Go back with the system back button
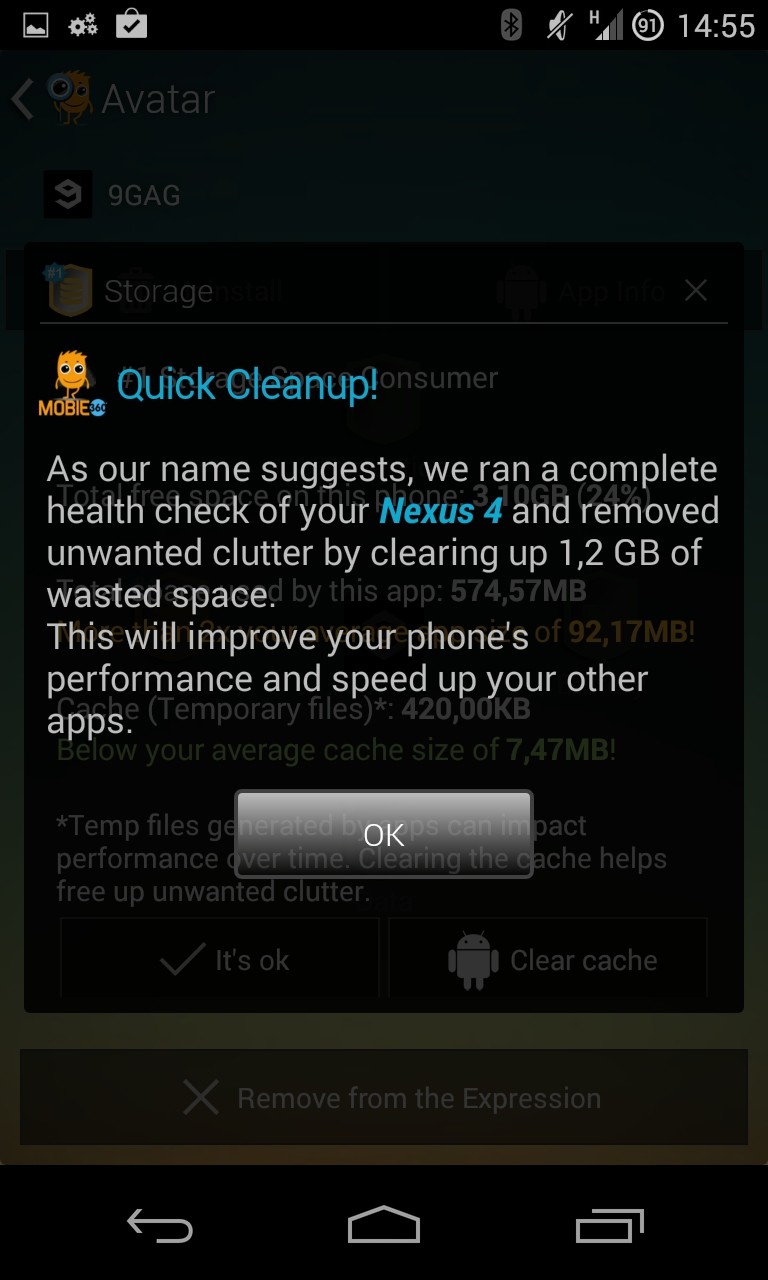 click(159, 1225)
